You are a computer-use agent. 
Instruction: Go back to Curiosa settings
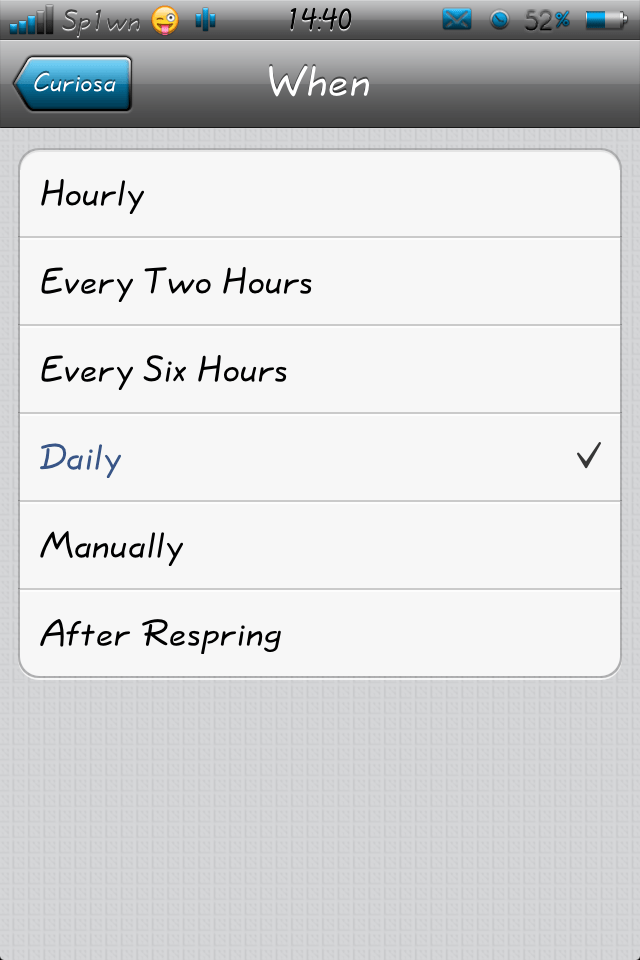[72, 83]
